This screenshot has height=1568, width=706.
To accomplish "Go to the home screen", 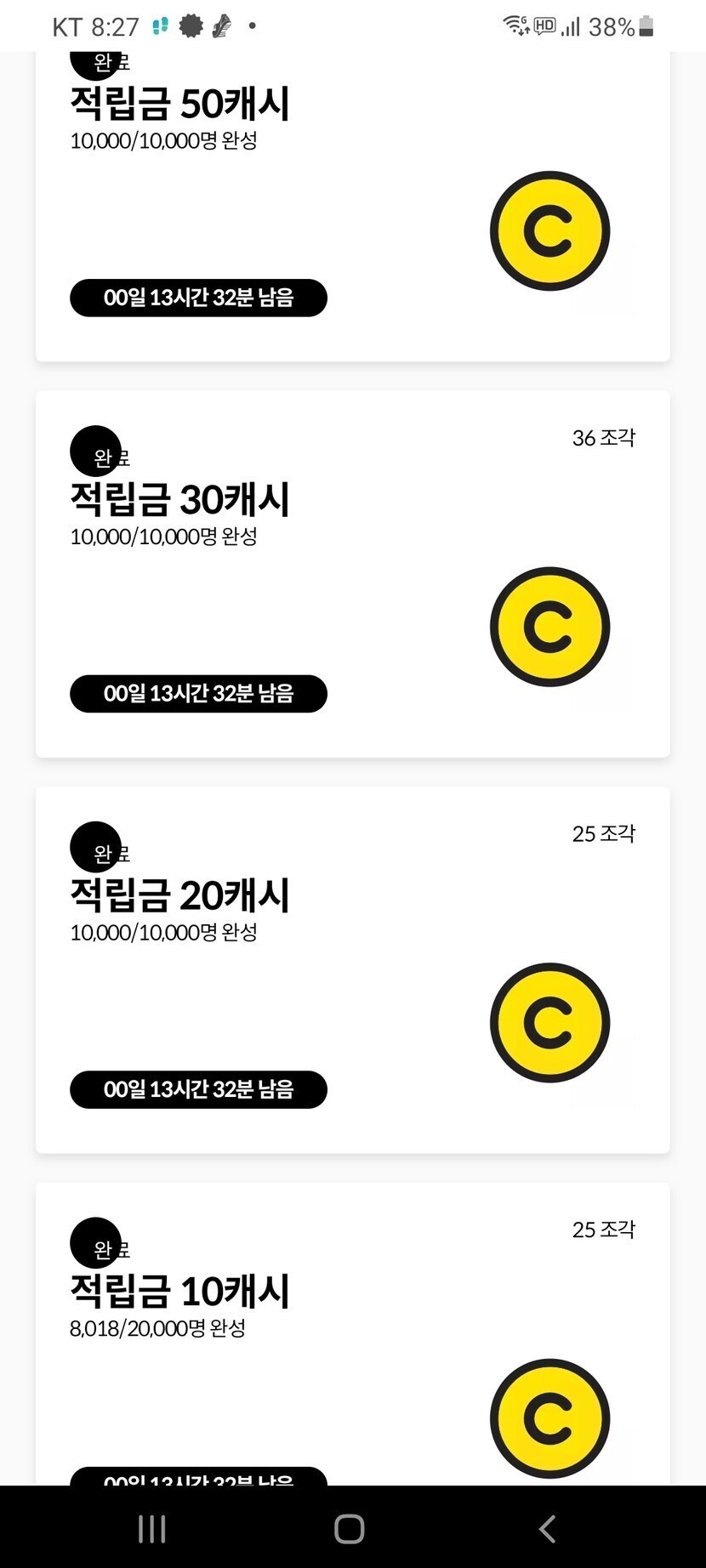I will click(350, 1529).
